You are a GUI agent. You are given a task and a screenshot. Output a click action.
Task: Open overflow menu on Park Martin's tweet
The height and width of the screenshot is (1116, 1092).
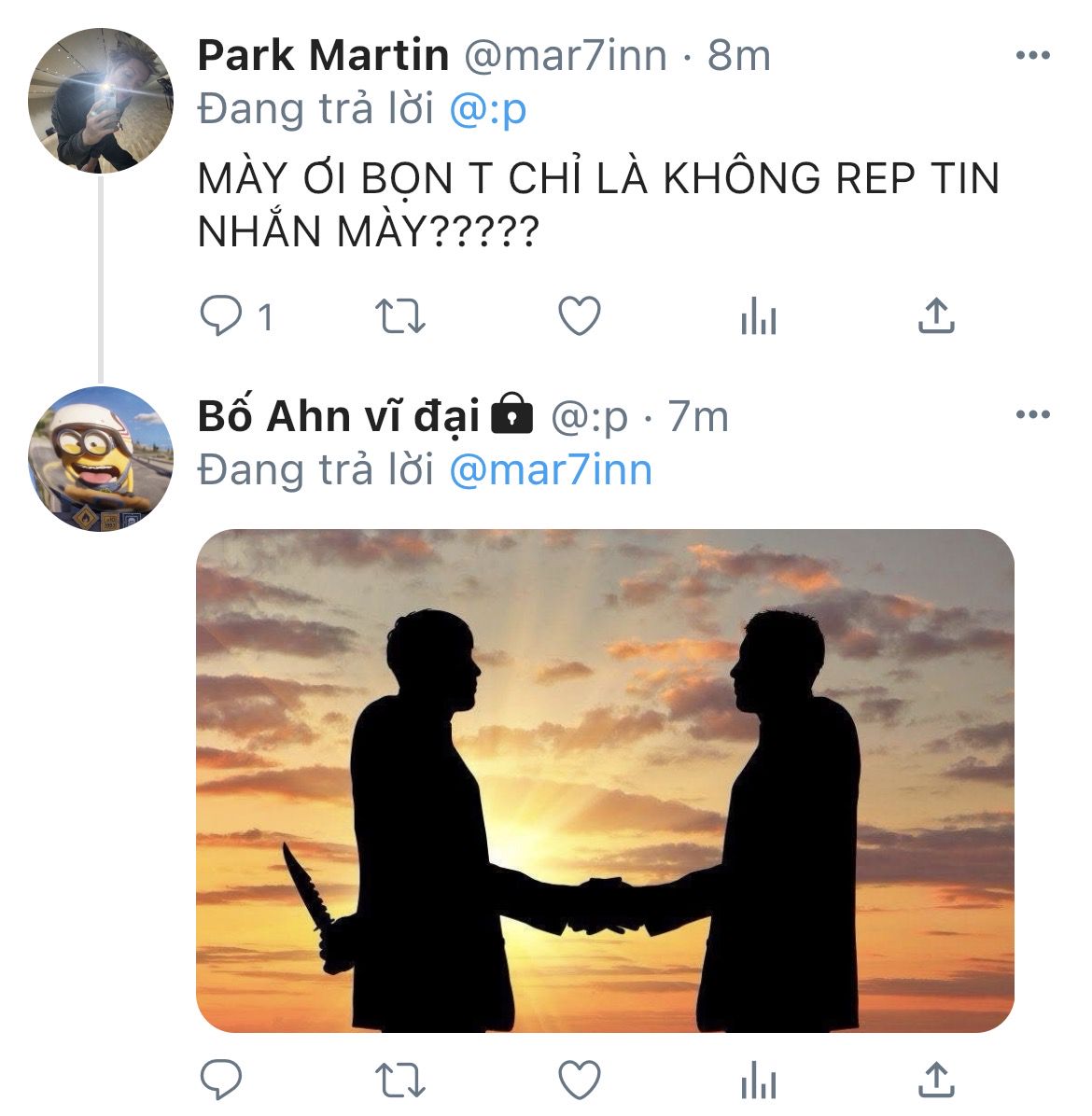(x=1033, y=55)
